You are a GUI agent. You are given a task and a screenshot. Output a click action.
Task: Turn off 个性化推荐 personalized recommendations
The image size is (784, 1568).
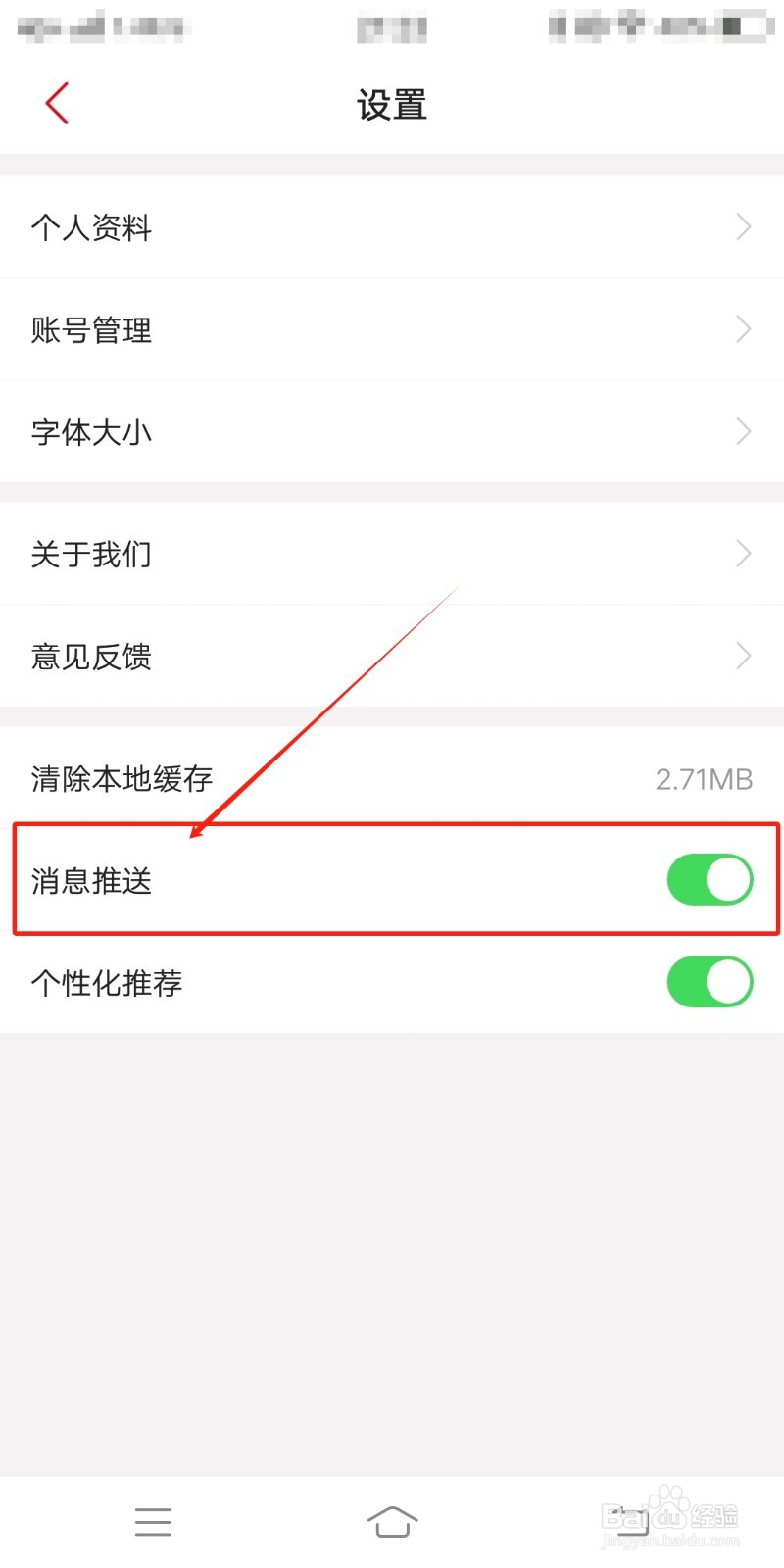(709, 983)
